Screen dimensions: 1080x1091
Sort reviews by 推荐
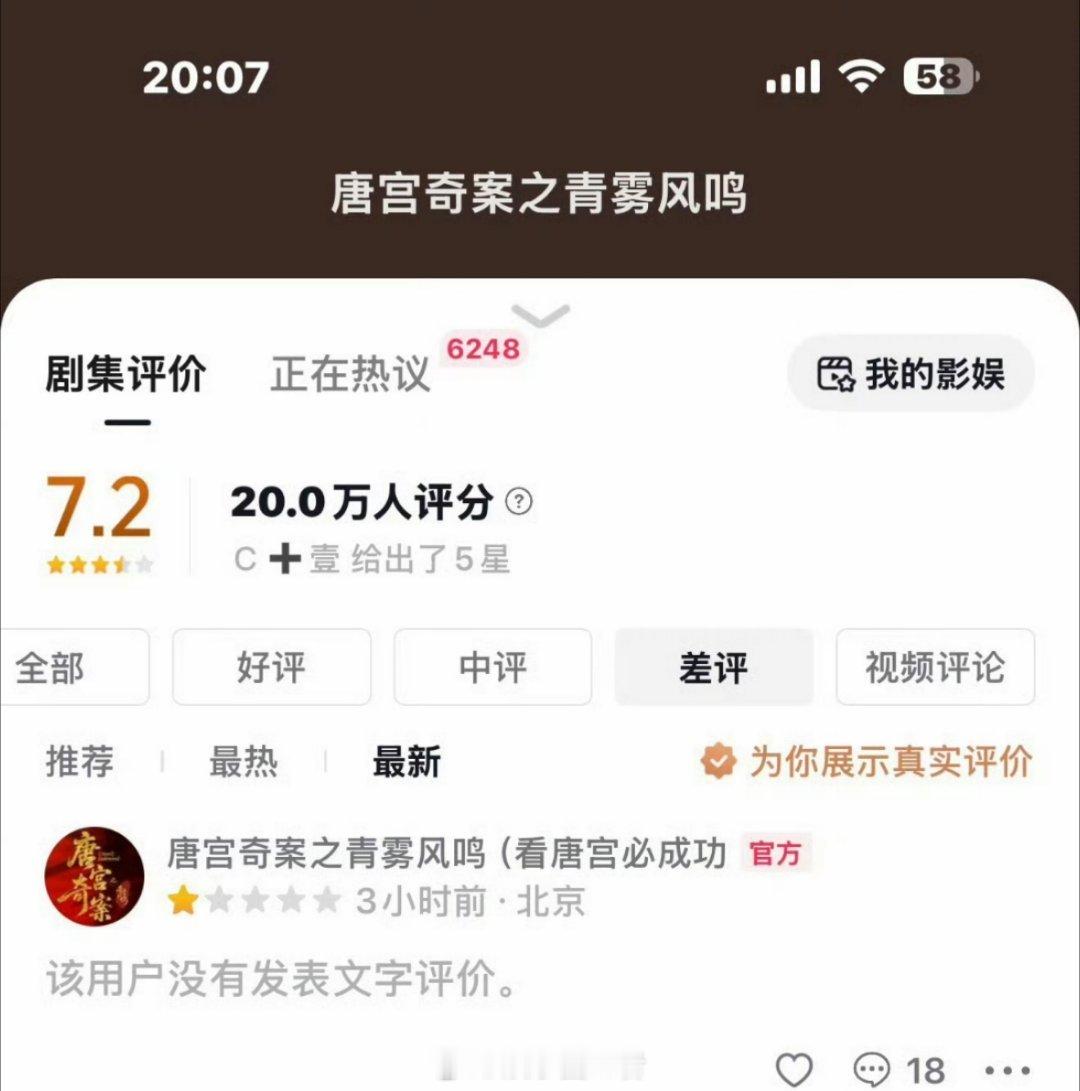click(80, 761)
